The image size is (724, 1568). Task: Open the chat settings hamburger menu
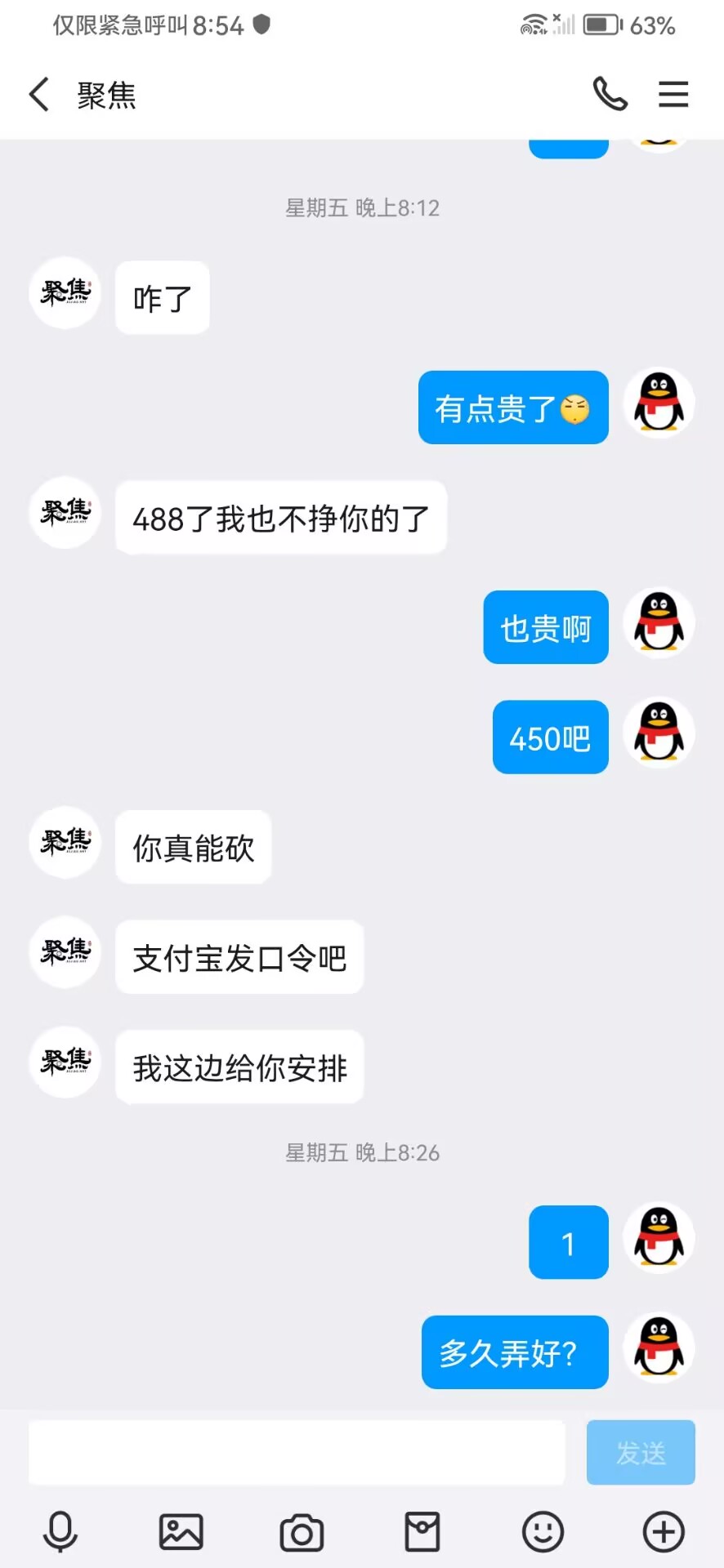point(673,95)
